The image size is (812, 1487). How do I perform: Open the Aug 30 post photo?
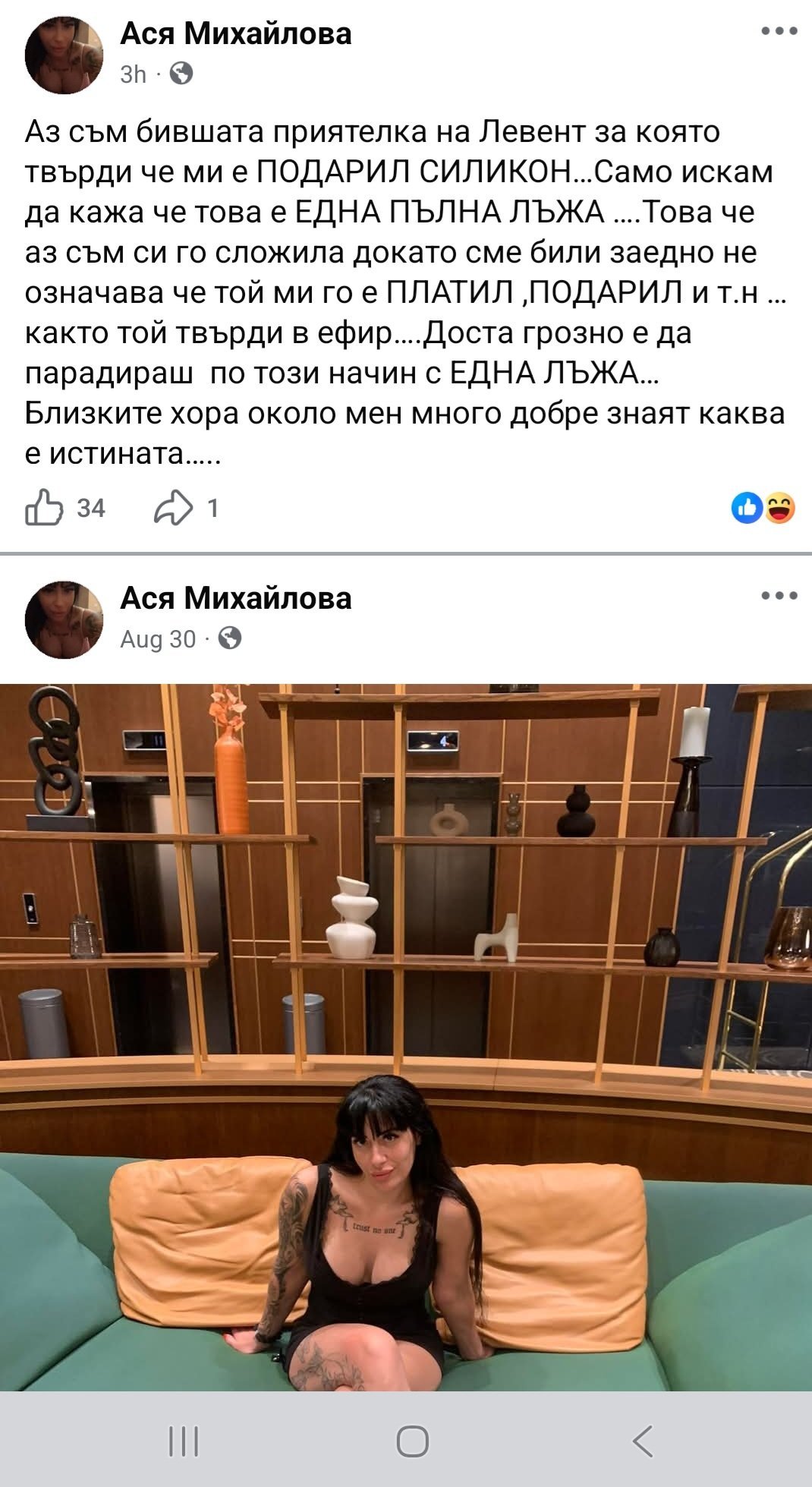[x=406, y=1038]
